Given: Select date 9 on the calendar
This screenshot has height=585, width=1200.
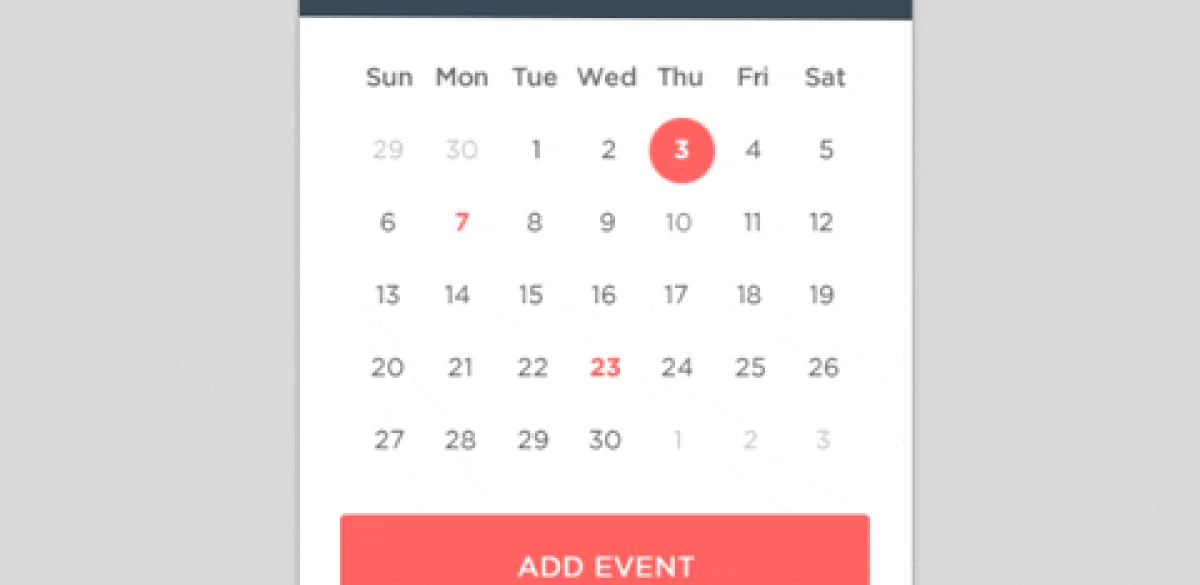Looking at the screenshot, I should click(607, 223).
